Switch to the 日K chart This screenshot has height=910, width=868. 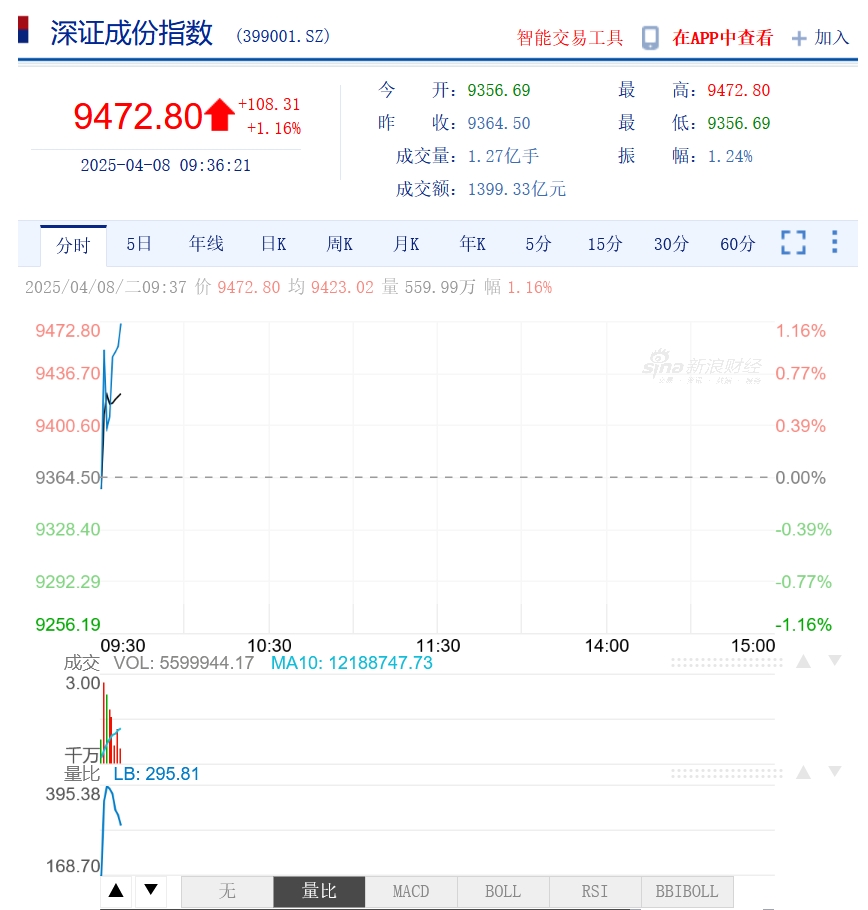(x=273, y=244)
